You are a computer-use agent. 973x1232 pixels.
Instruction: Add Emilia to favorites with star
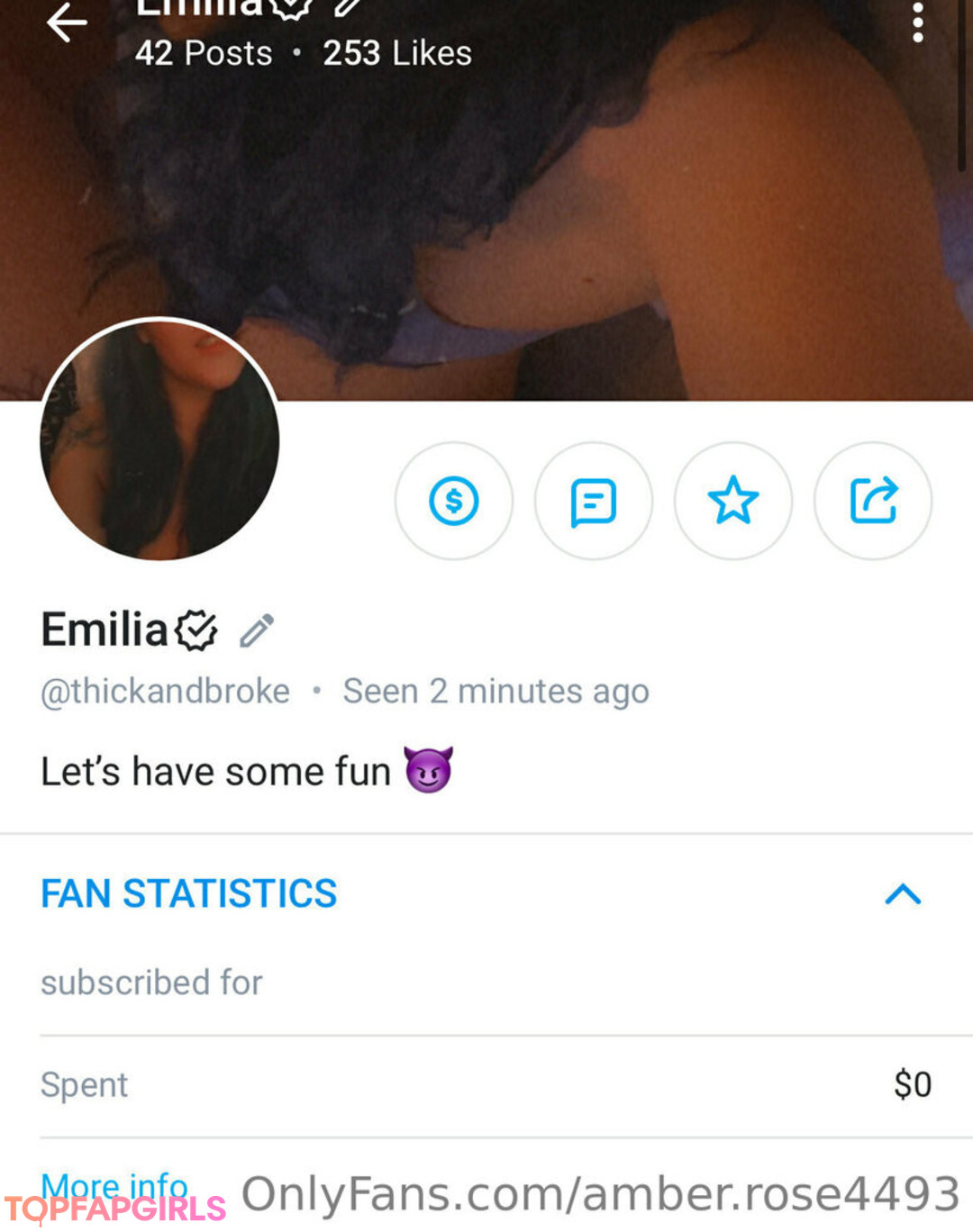point(733,501)
